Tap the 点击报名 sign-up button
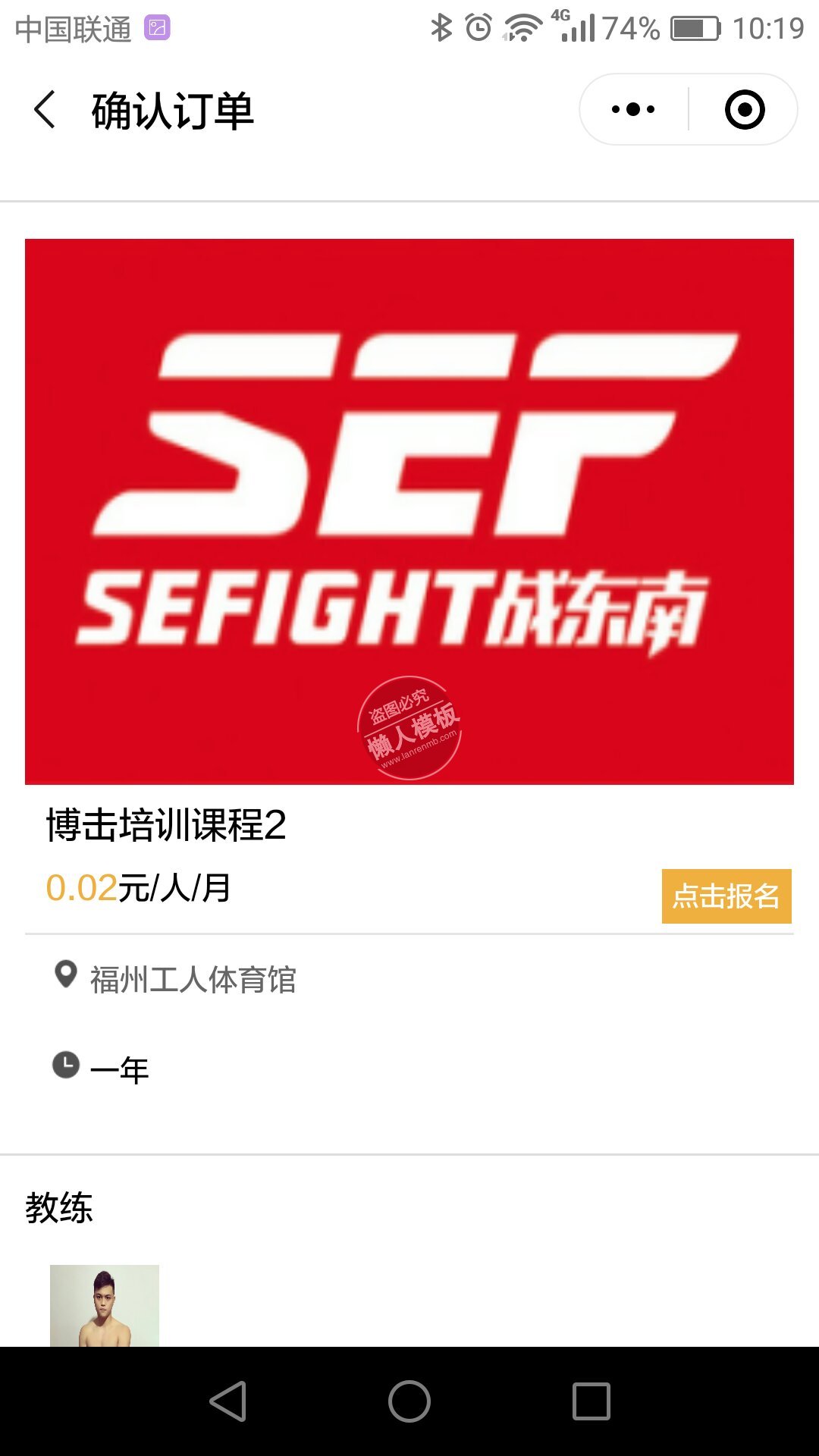The width and height of the screenshot is (819, 1456). click(726, 896)
